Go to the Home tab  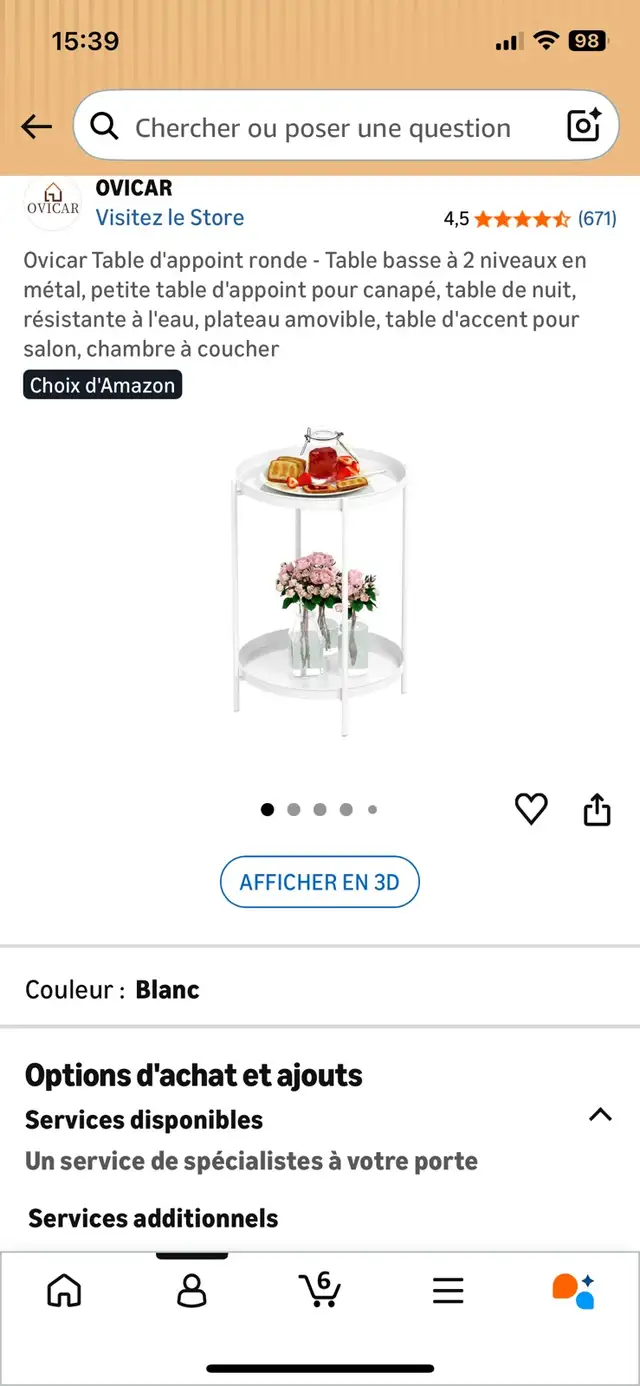pyautogui.click(x=64, y=1290)
